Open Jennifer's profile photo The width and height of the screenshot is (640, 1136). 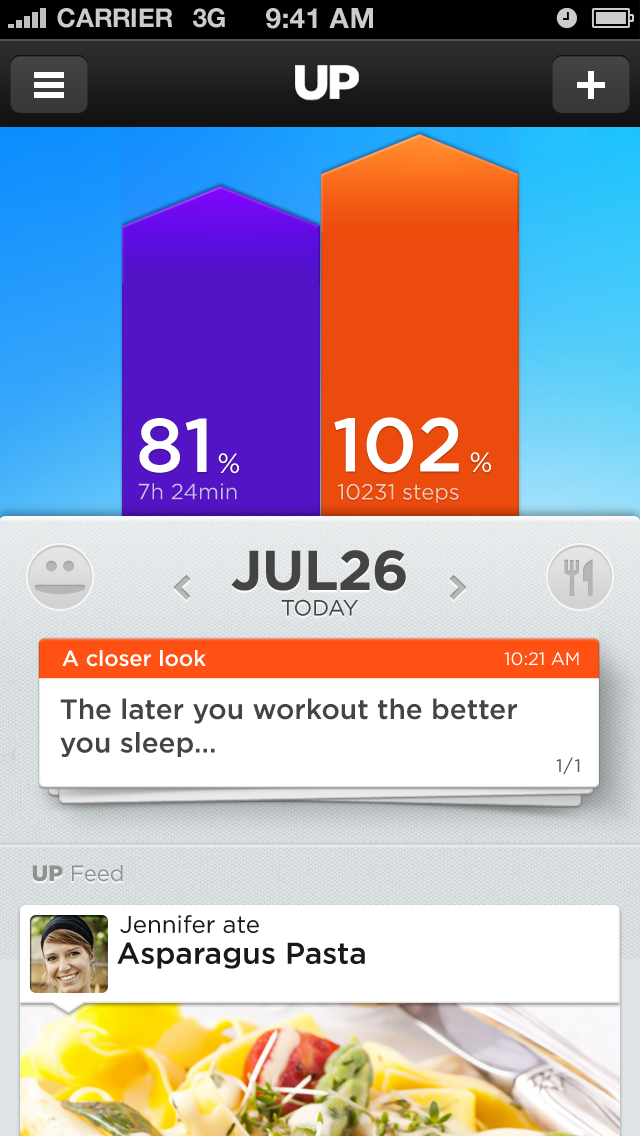69,953
